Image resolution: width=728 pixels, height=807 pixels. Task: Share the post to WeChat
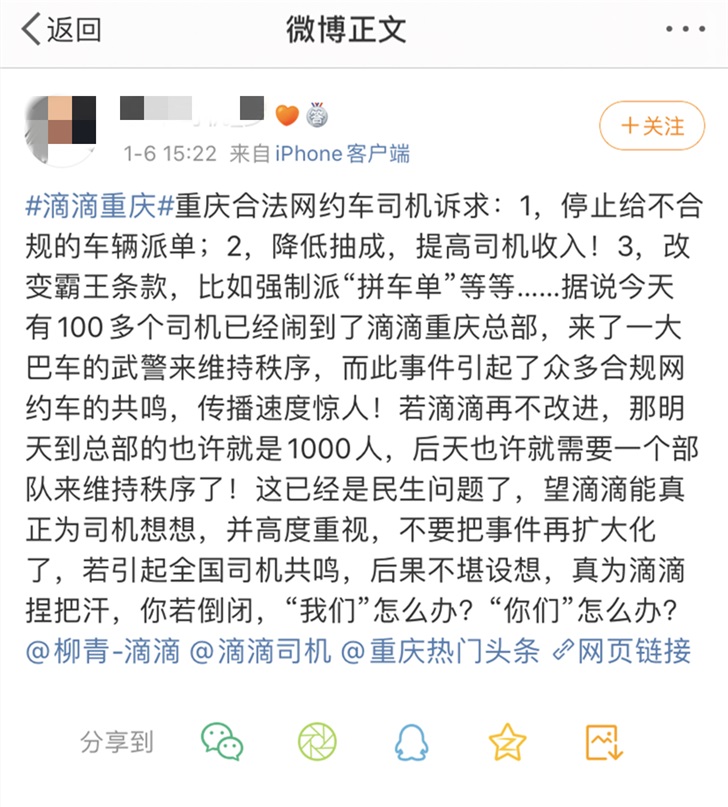222,741
